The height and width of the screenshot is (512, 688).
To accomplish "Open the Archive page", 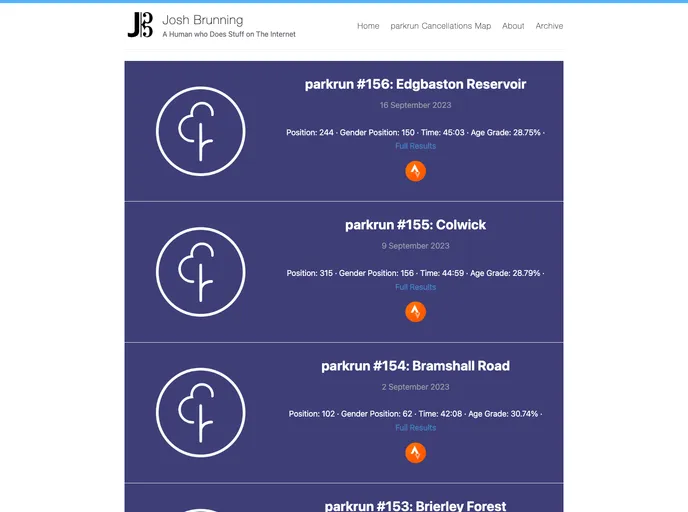I will coord(549,26).
